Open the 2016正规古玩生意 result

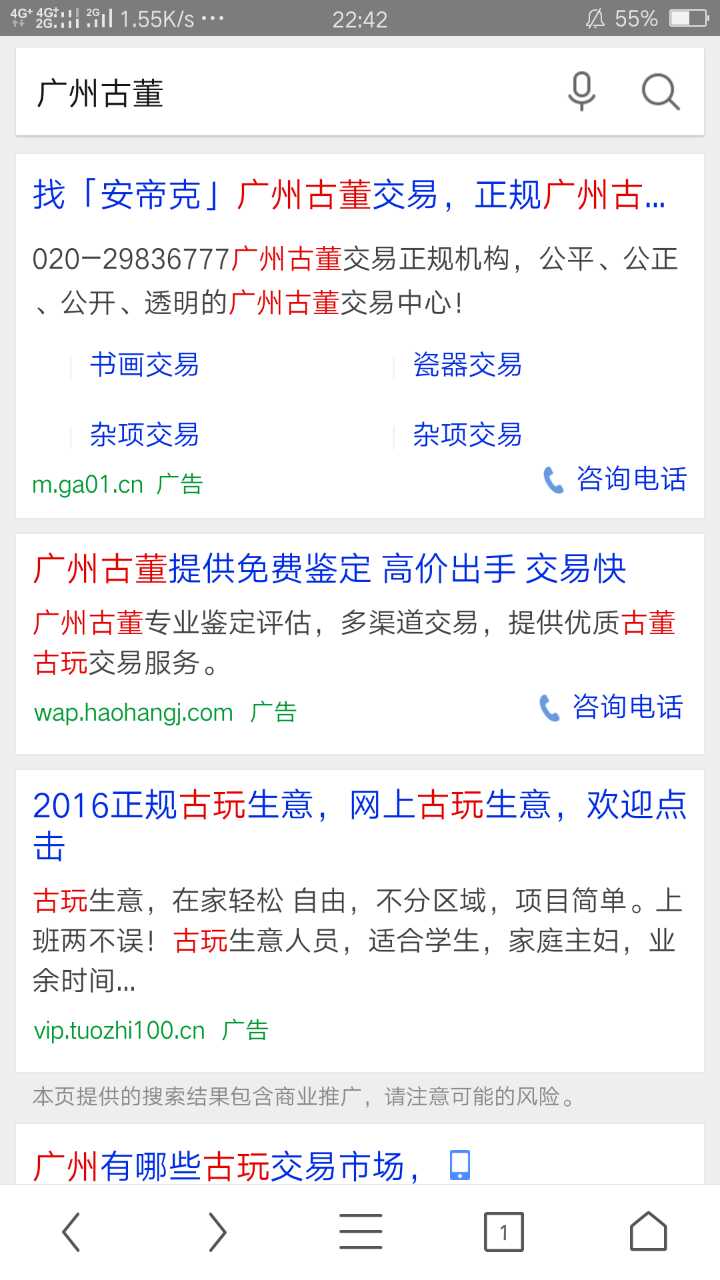click(x=360, y=825)
